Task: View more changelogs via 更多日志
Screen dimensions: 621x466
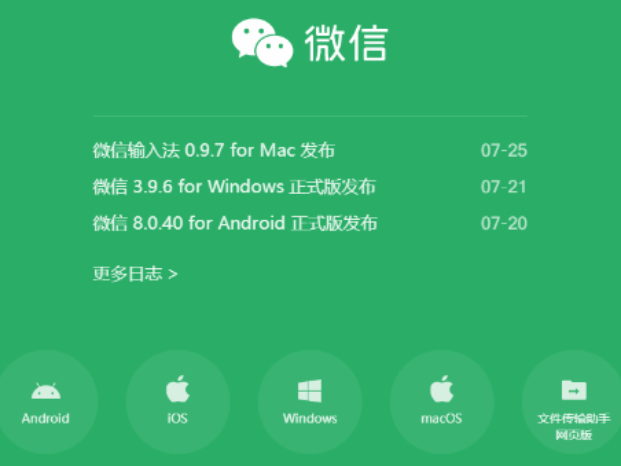Action: coord(135,273)
